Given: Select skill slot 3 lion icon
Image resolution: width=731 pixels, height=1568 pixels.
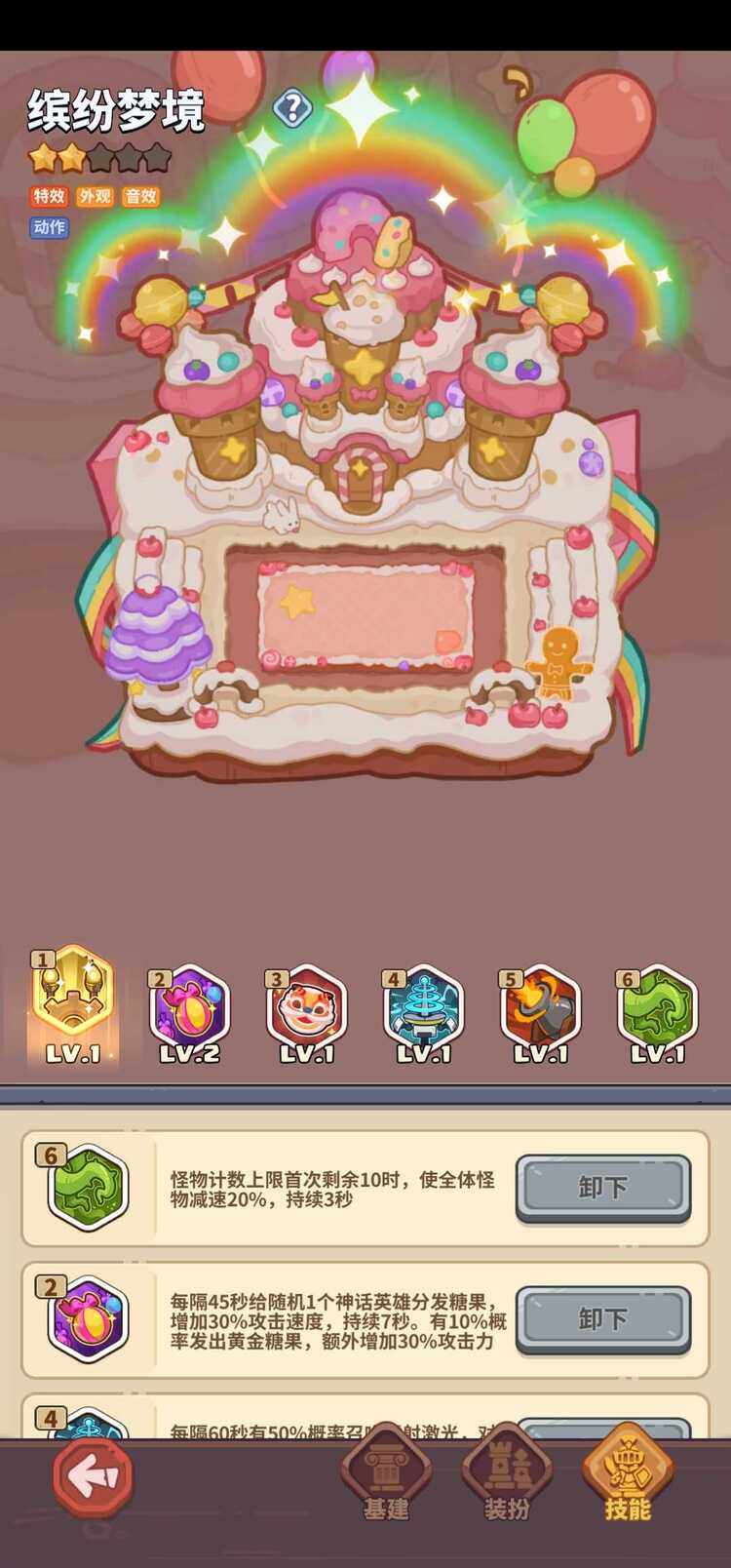Looking at the screenshot, I should tap(307, 1006).
